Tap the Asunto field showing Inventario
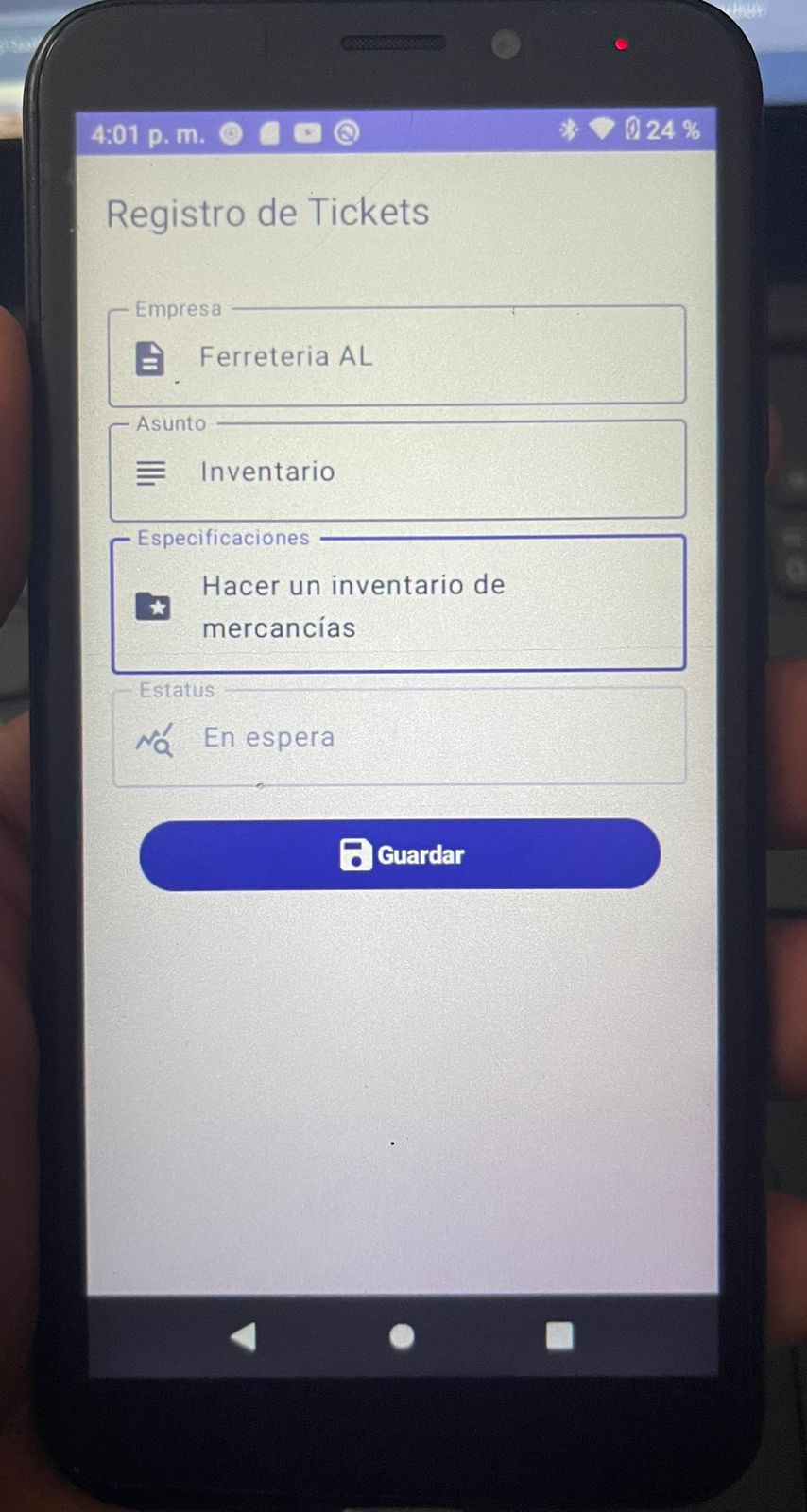Image resolution: width=807 pixels, height=1512 pixels. point(397,472)
